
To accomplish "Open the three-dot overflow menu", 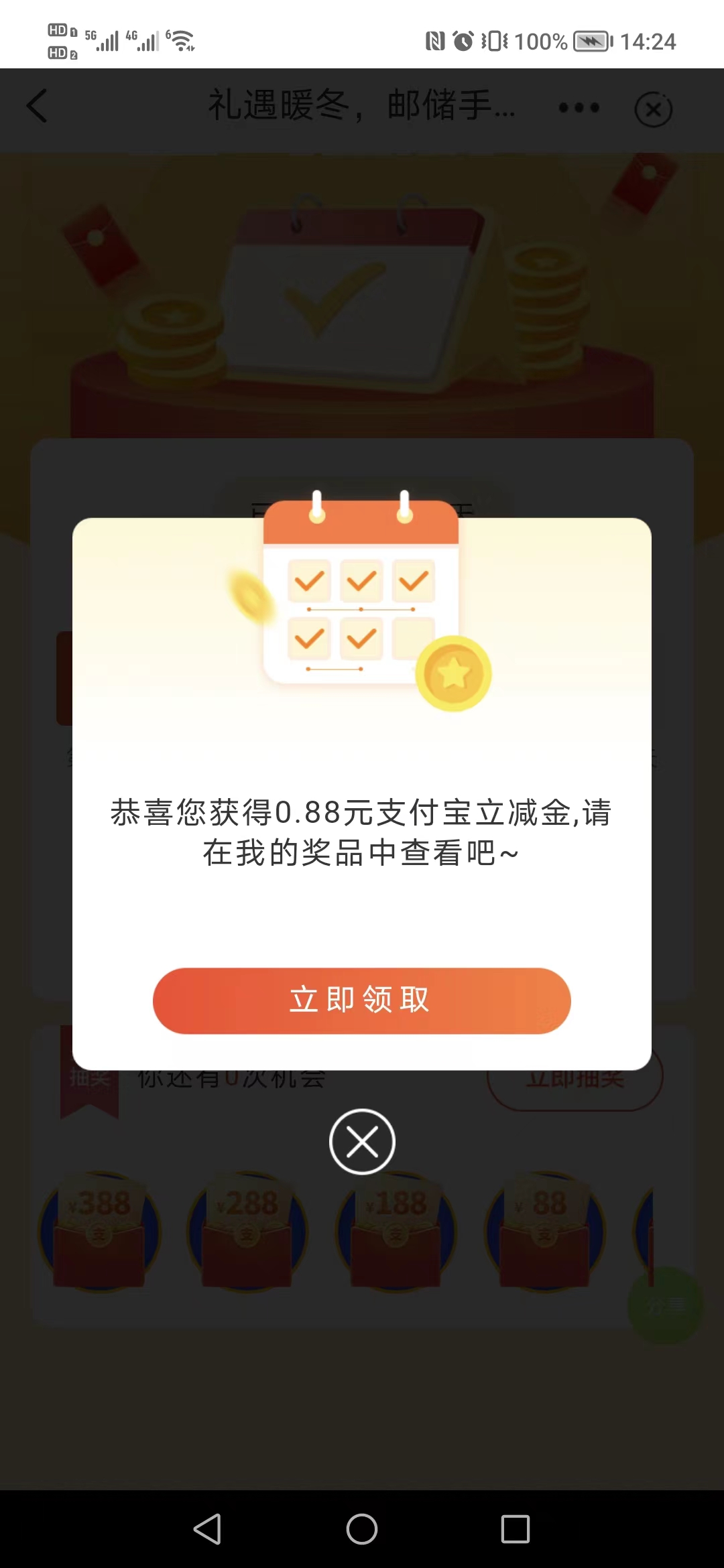I will pos(579,108).
